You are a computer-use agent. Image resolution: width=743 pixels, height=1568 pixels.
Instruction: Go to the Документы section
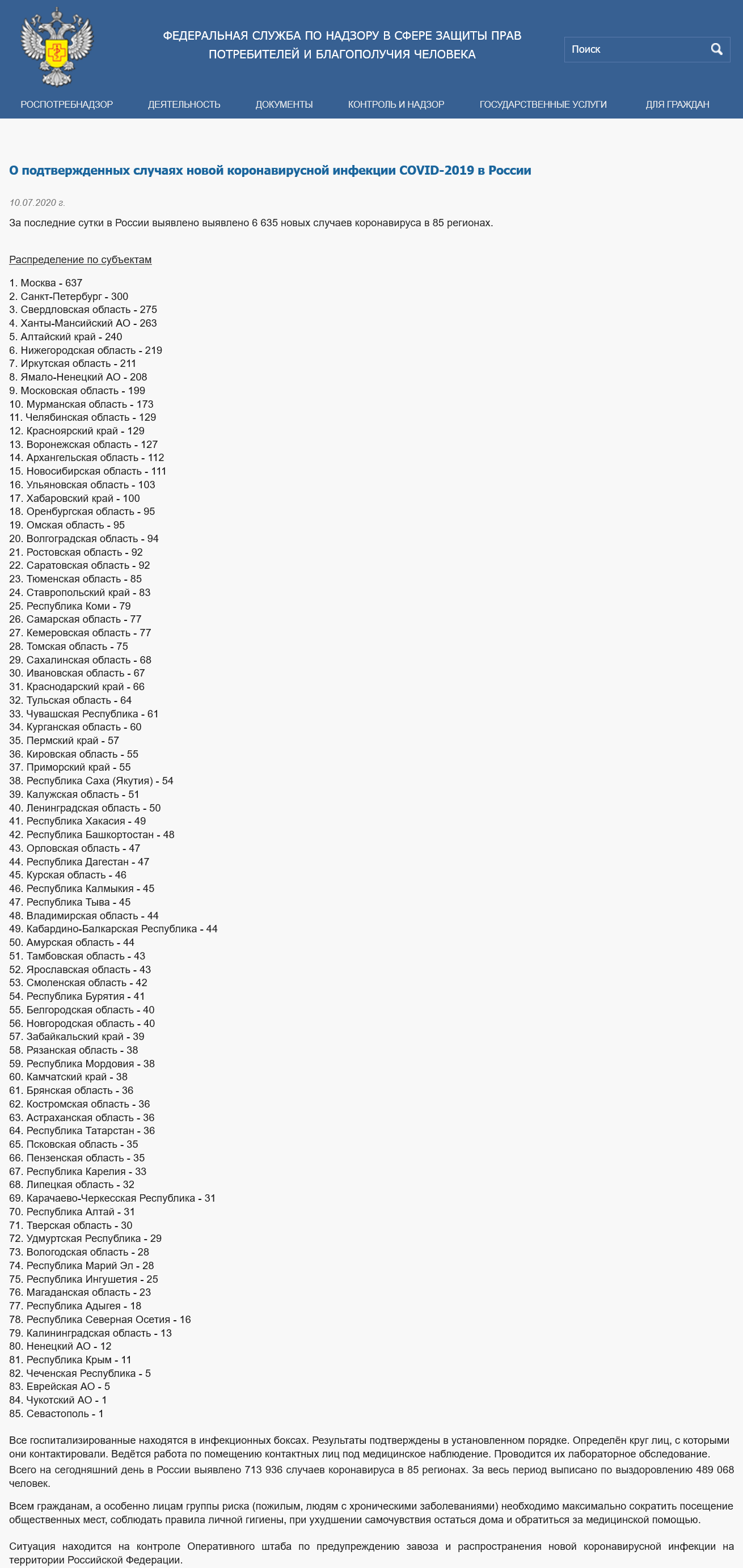tap(284, 104)
